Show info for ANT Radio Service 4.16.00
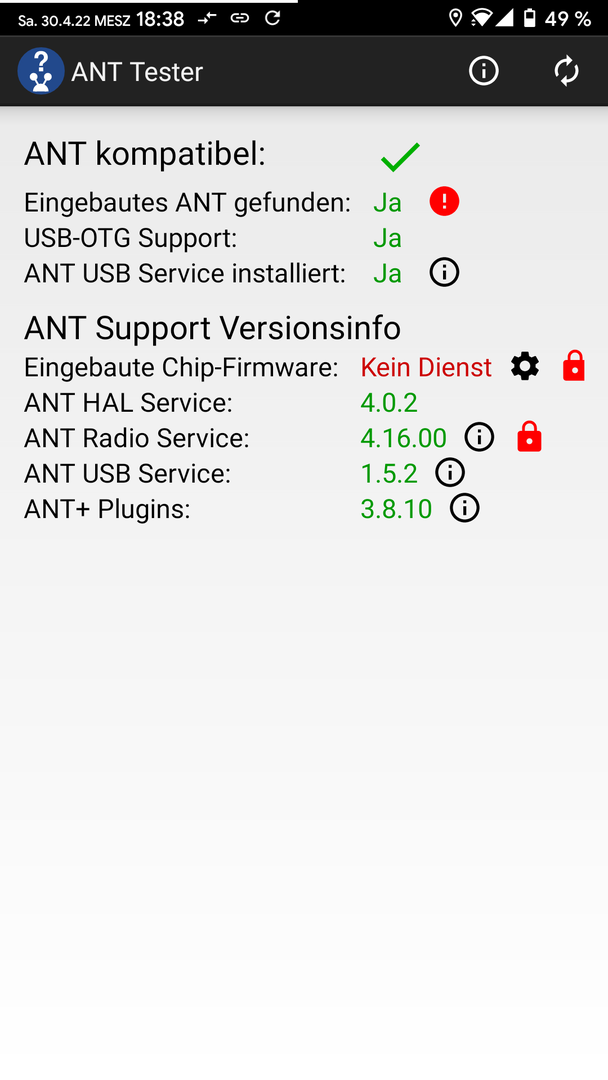 [479, 437]
